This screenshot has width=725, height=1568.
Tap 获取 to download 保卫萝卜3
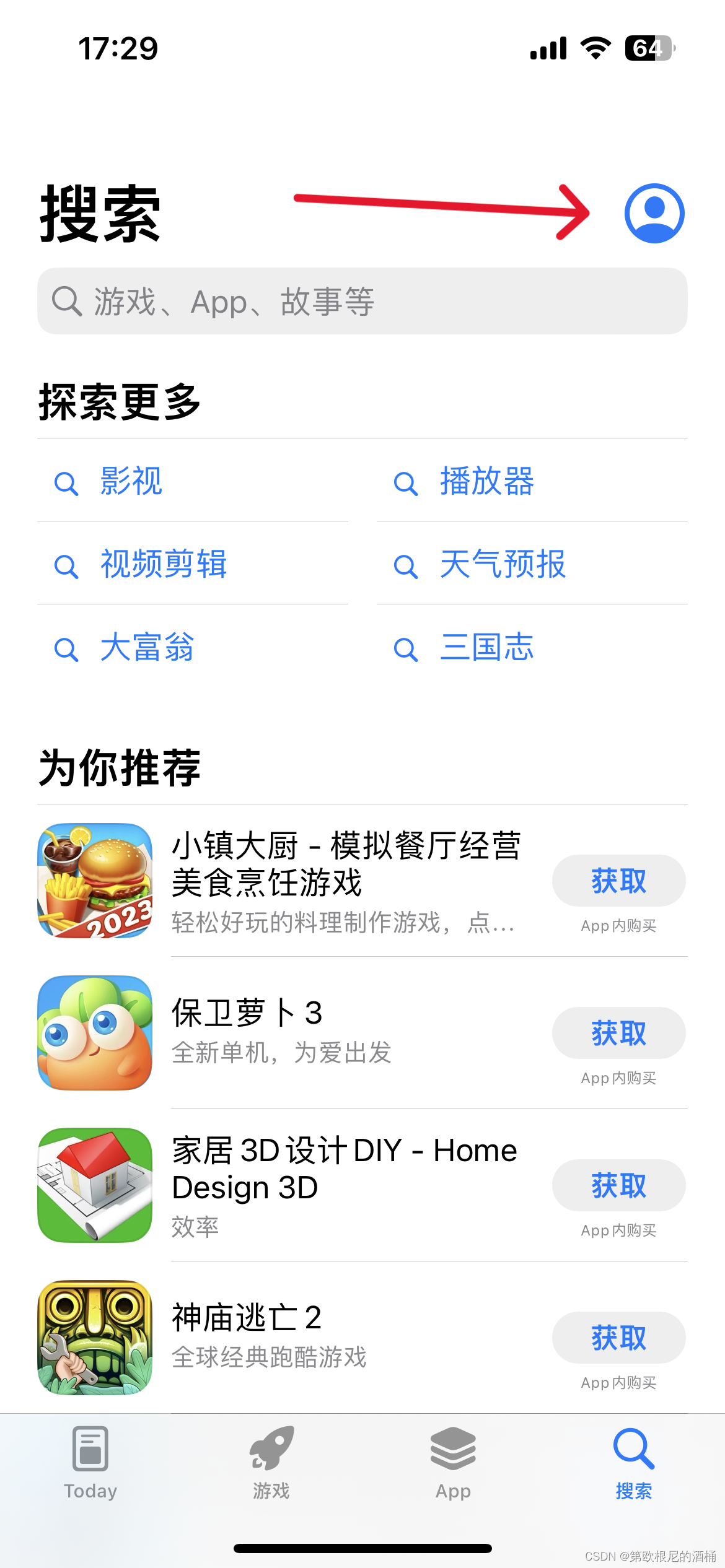[x=618, y=1032]
